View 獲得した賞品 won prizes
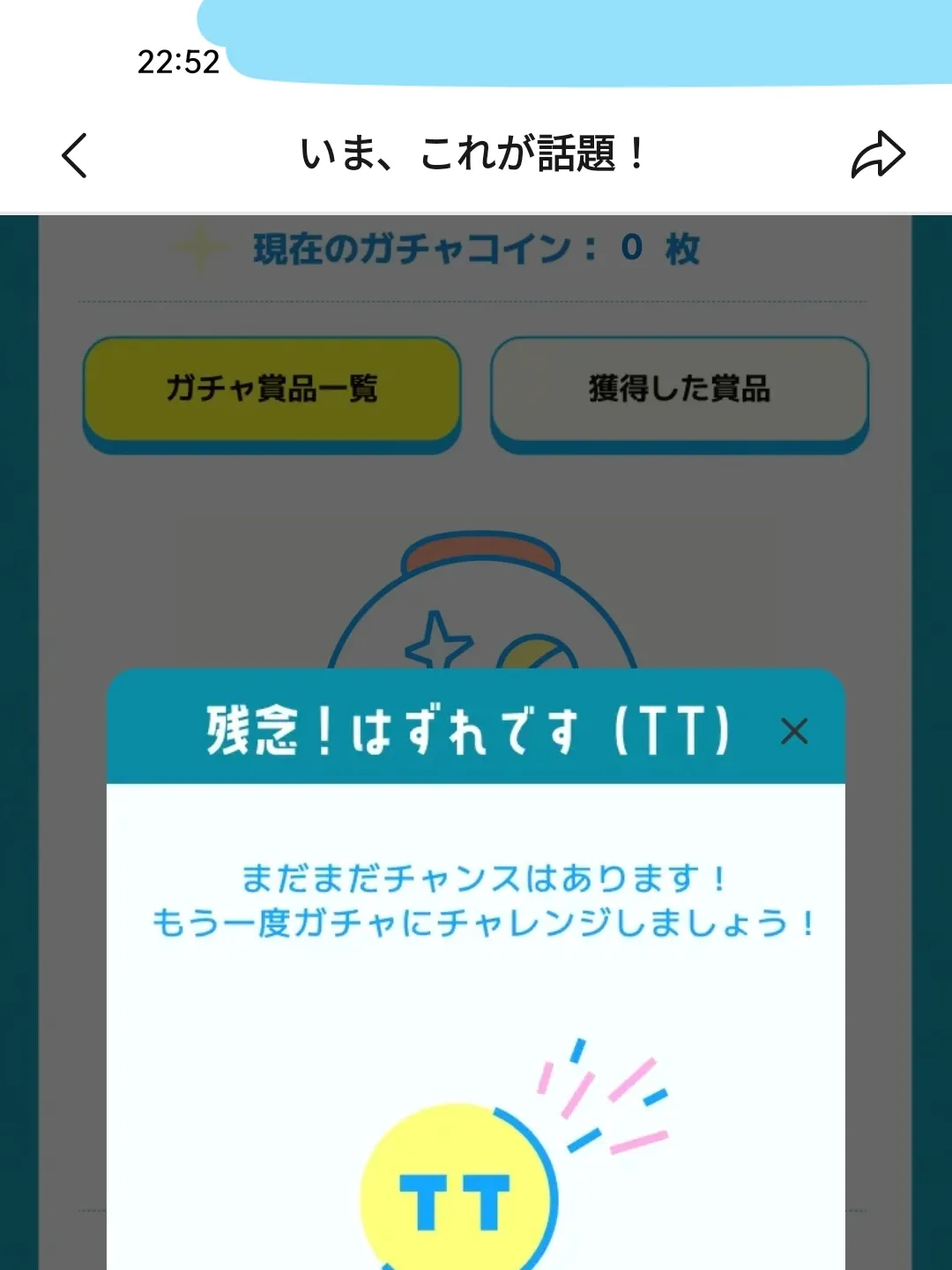 (679, 389)
